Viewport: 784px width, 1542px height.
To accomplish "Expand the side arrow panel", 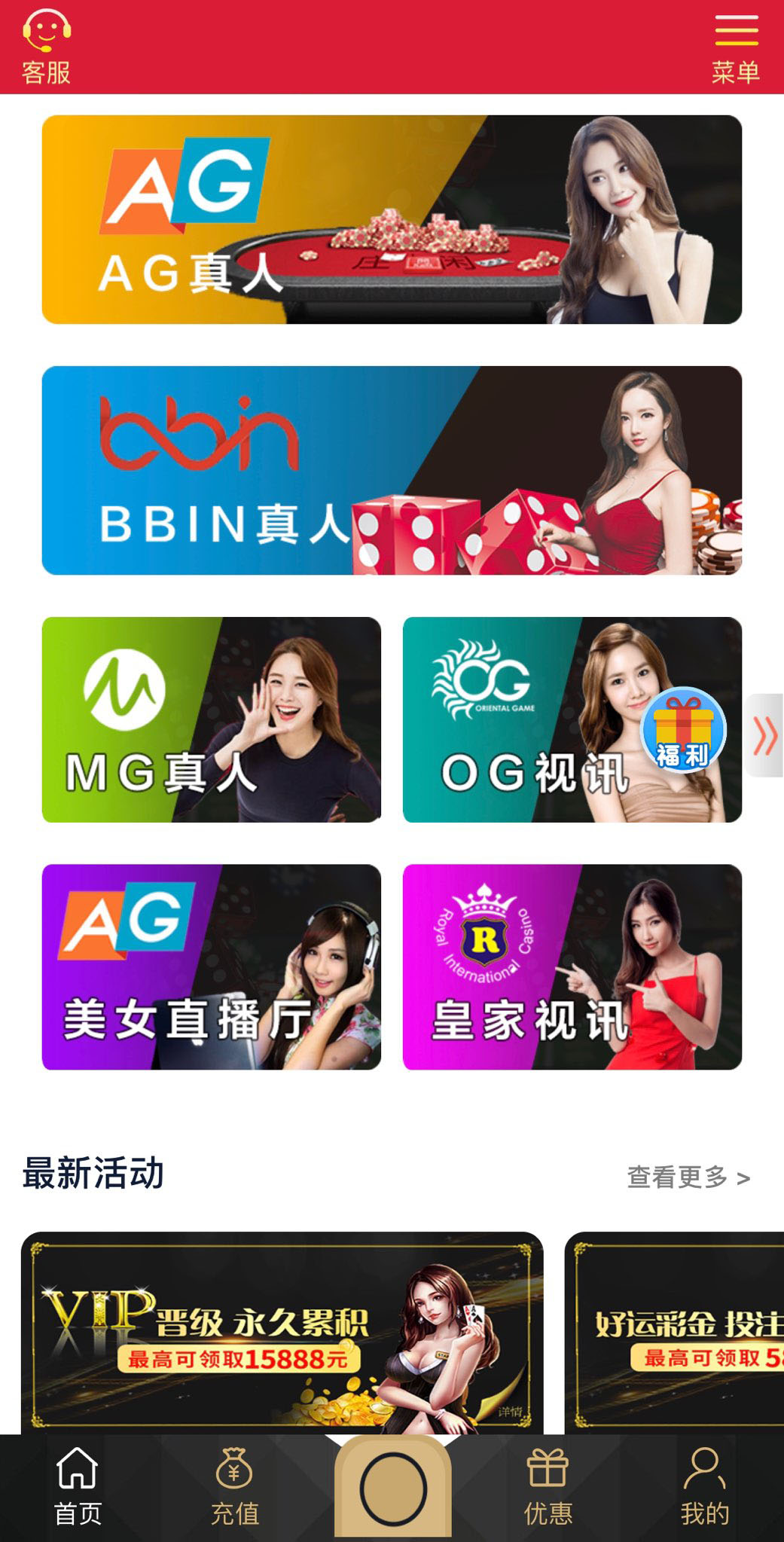I will coord(765,735).
